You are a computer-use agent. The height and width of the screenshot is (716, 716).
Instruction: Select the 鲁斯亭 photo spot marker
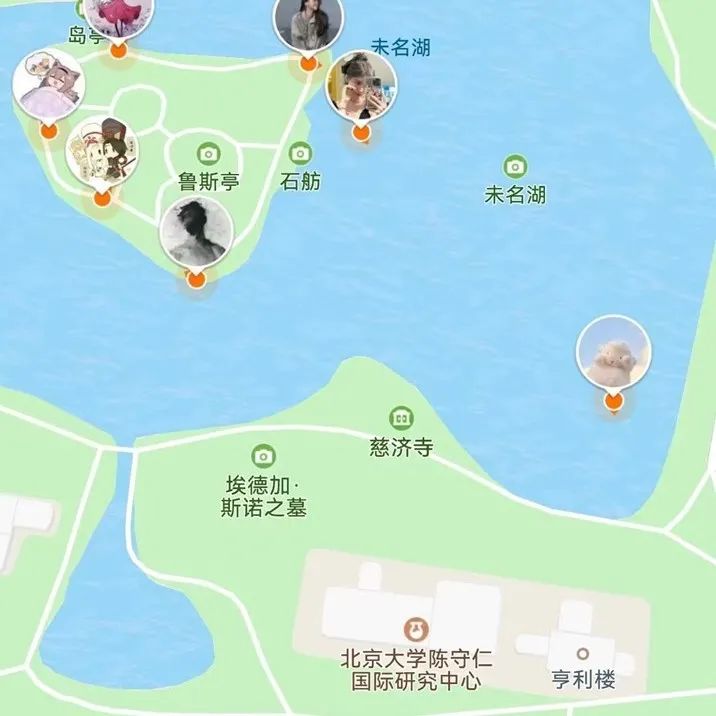pos(208,154)
